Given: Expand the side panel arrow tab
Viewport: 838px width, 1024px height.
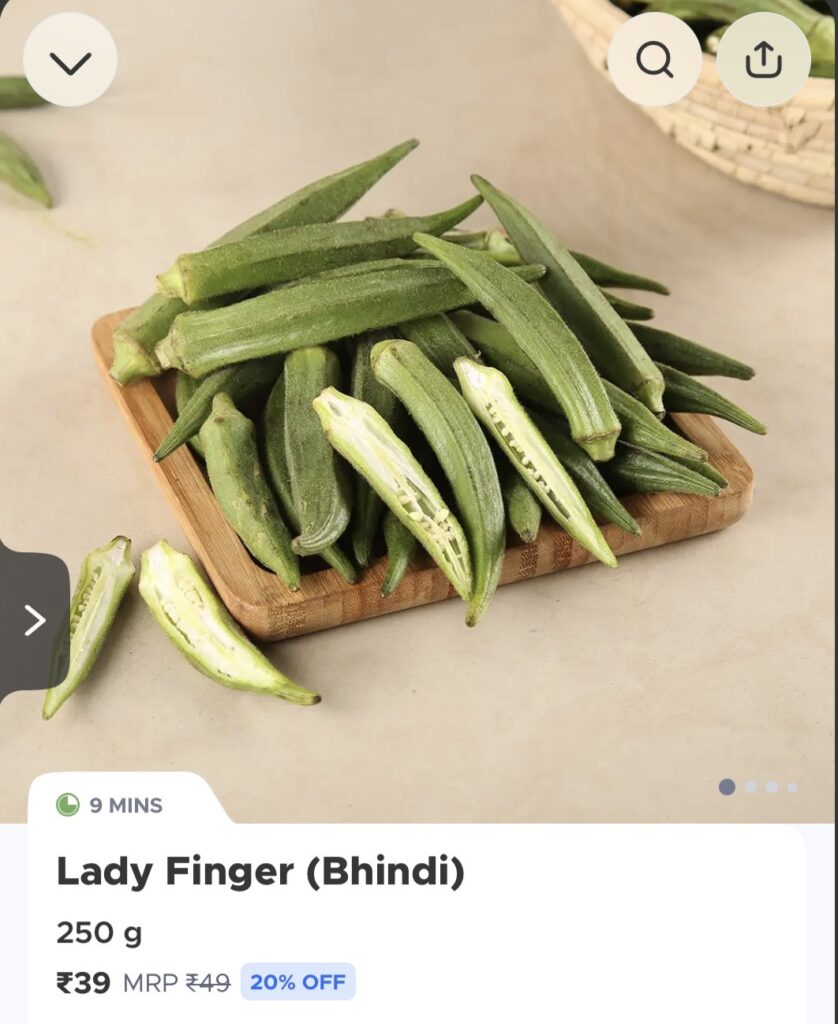Looking at the screenshot, I should point(34,620).
